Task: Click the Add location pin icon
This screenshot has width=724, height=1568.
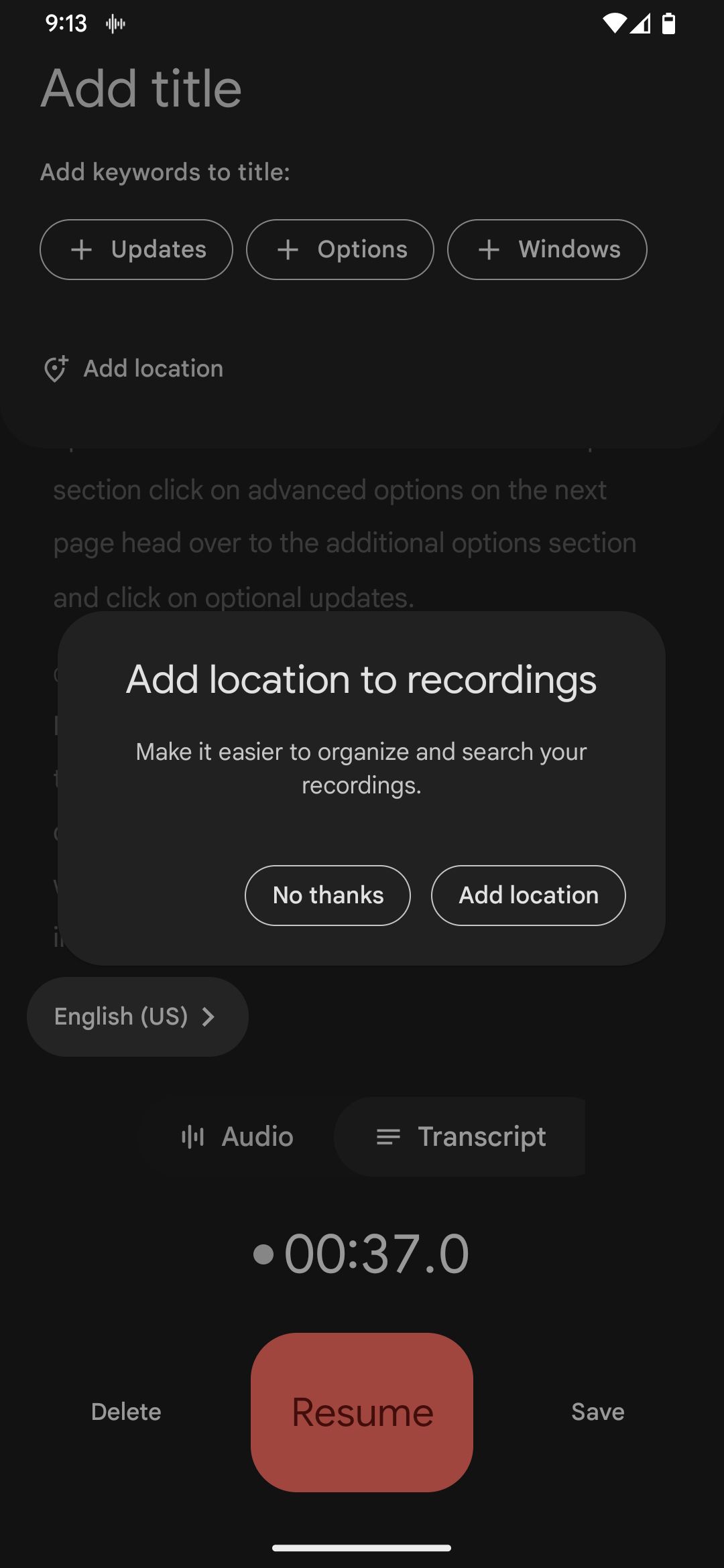Action: pyautogui.click(x=56, y=368)
